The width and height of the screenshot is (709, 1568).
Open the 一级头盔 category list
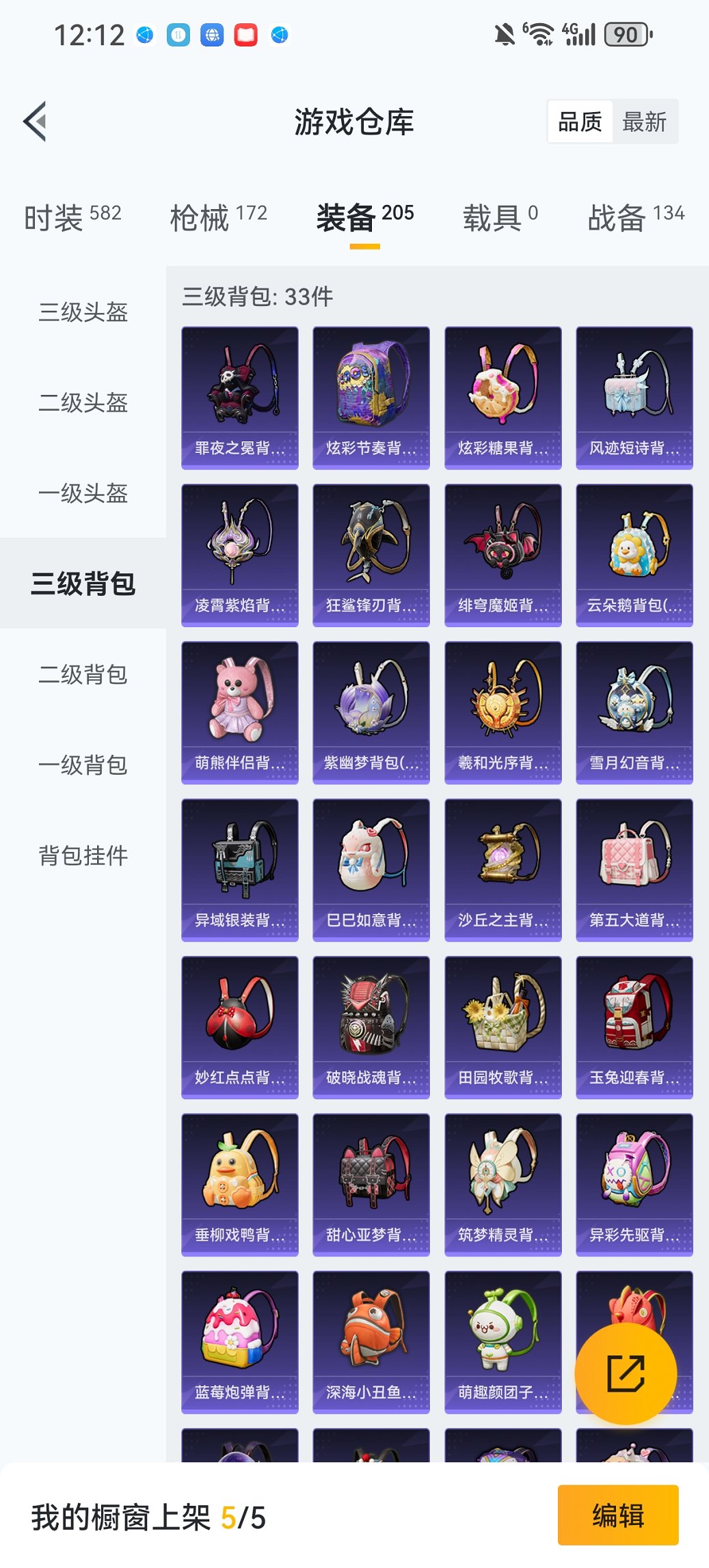pos(82,494)
